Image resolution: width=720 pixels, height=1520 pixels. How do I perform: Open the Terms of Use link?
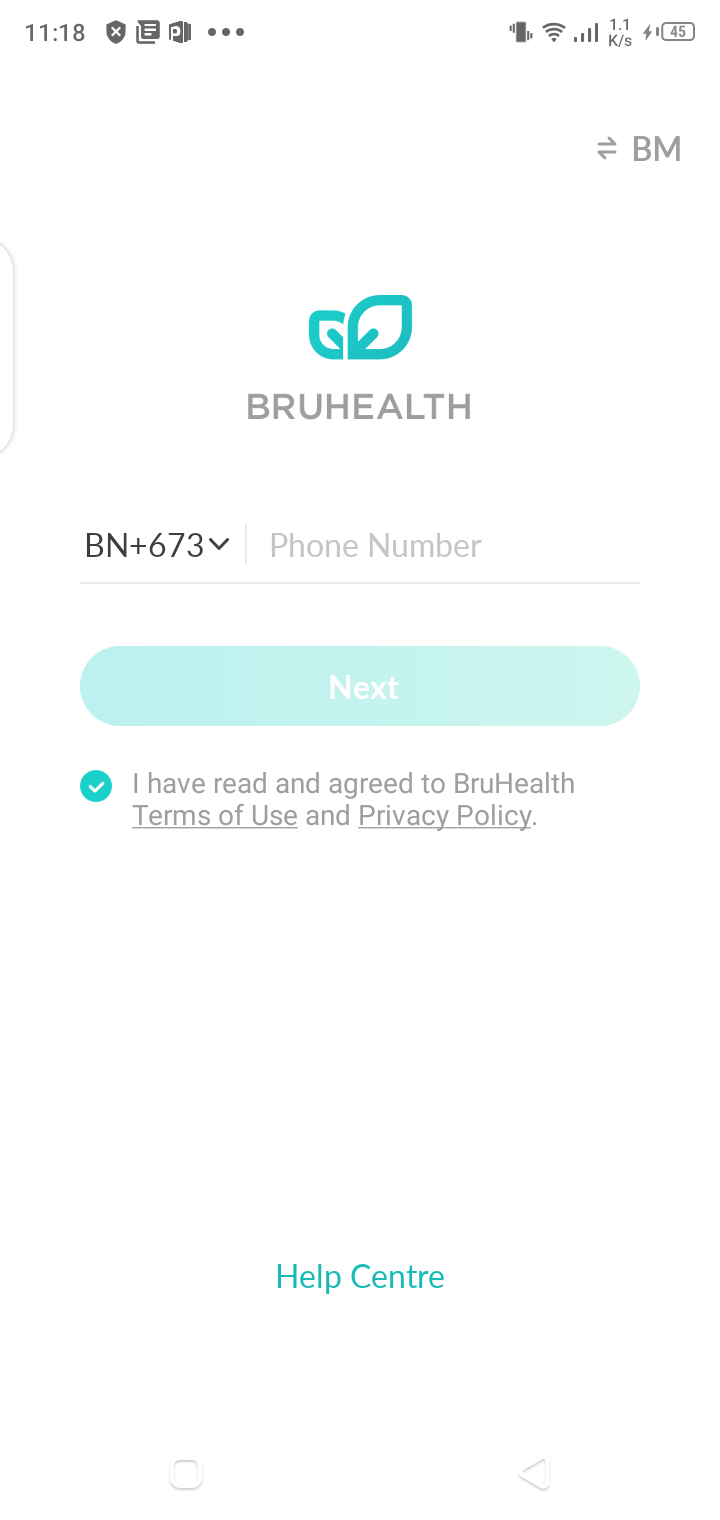[x=215, y=816]
